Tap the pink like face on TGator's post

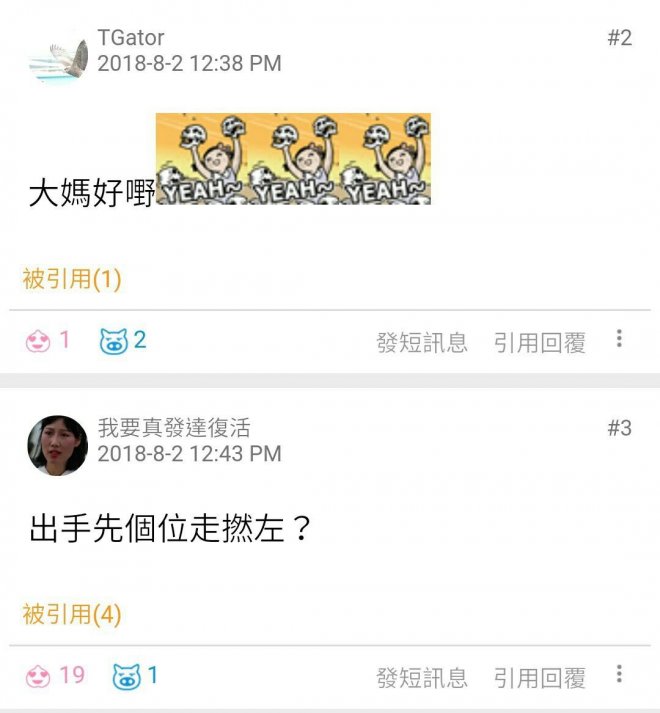coord(38,341)
